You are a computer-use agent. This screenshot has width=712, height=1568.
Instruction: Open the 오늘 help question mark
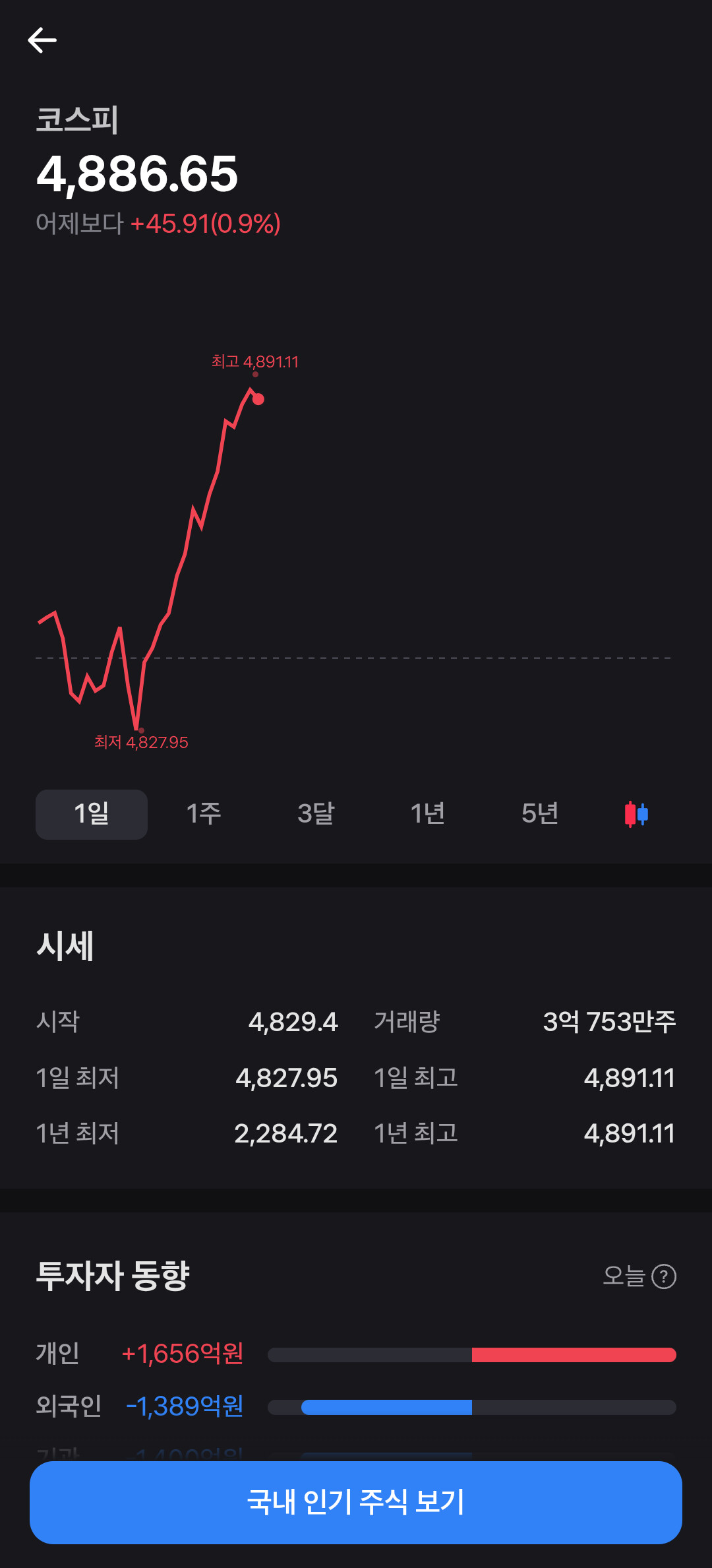[664, 1276]
